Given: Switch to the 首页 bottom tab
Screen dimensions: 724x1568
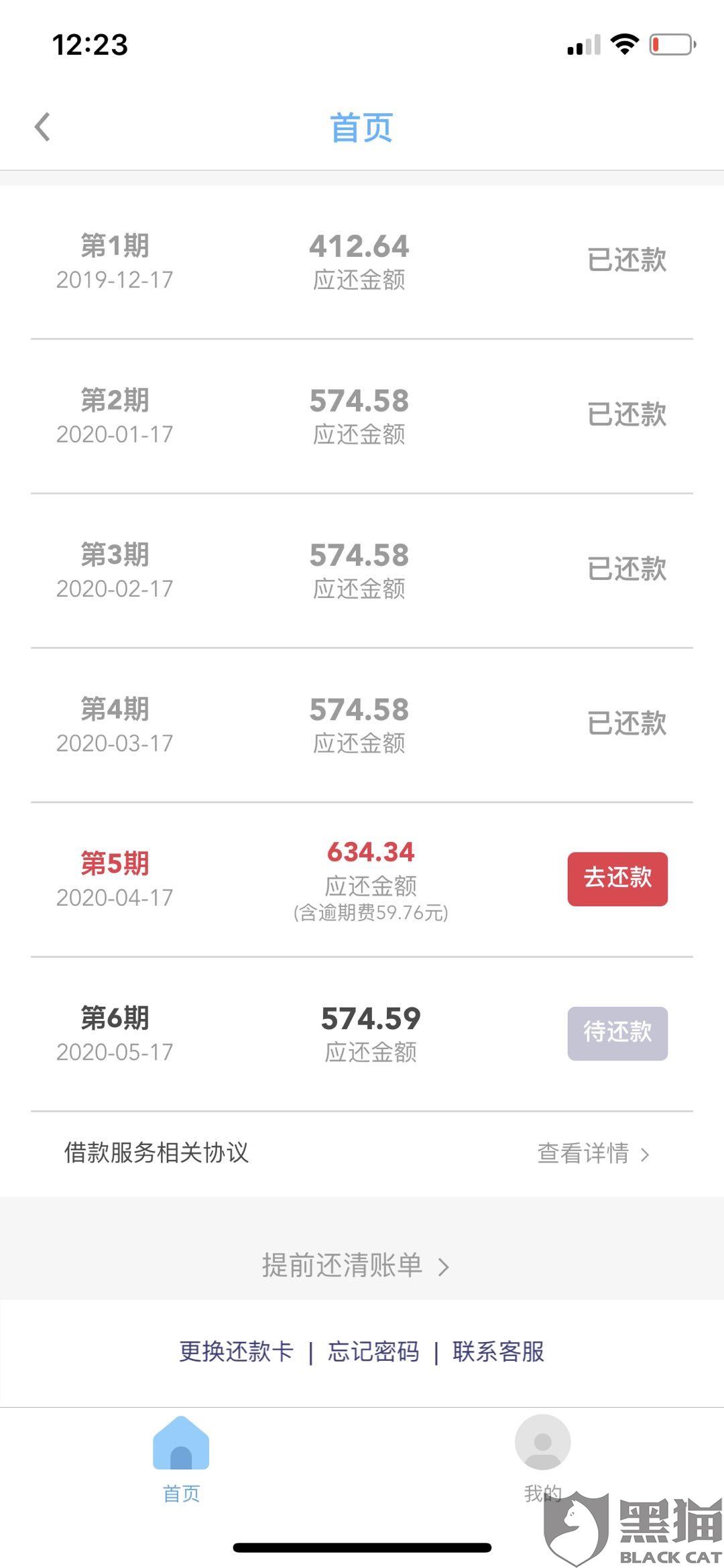Looking at the screenshot, I should (181, 1459).
